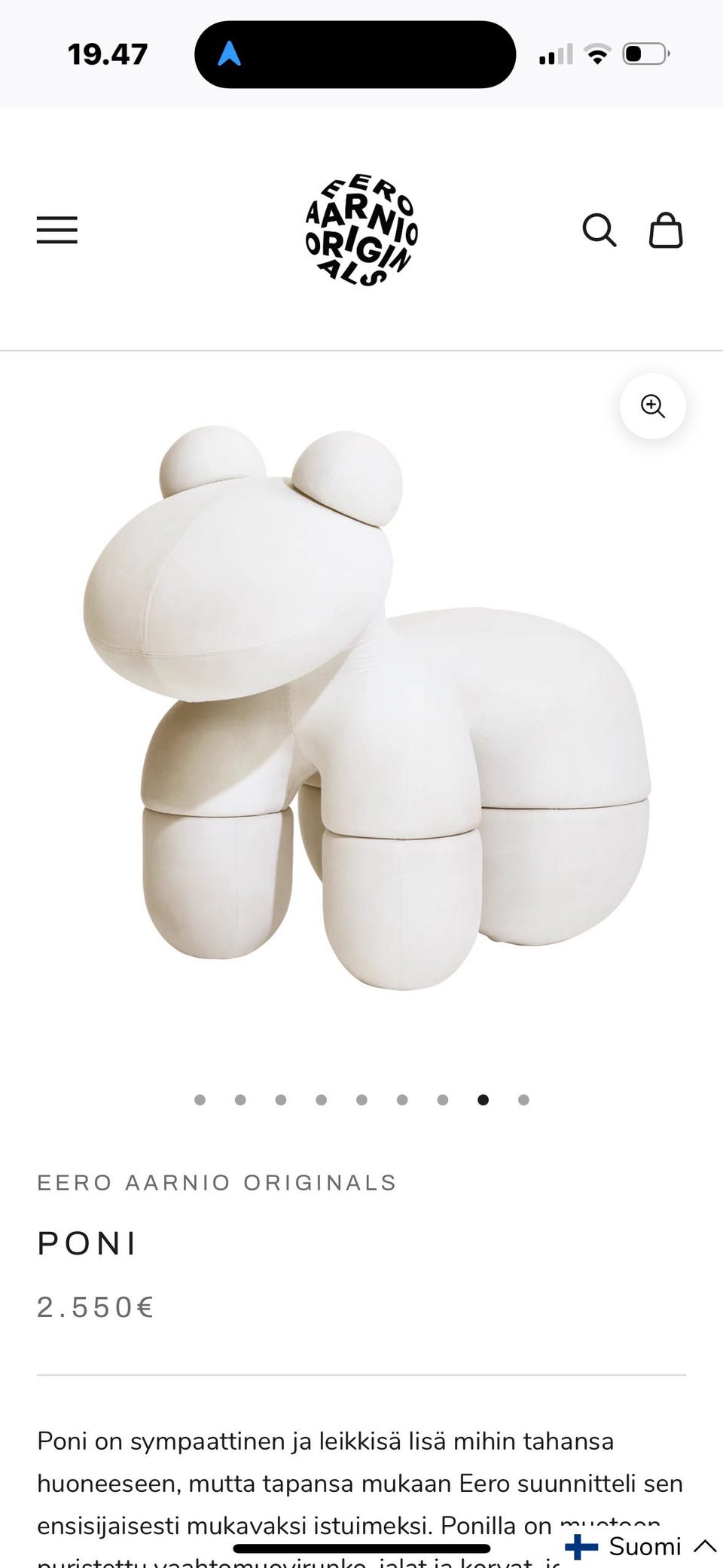Open the shopping bag

[666, 230]
